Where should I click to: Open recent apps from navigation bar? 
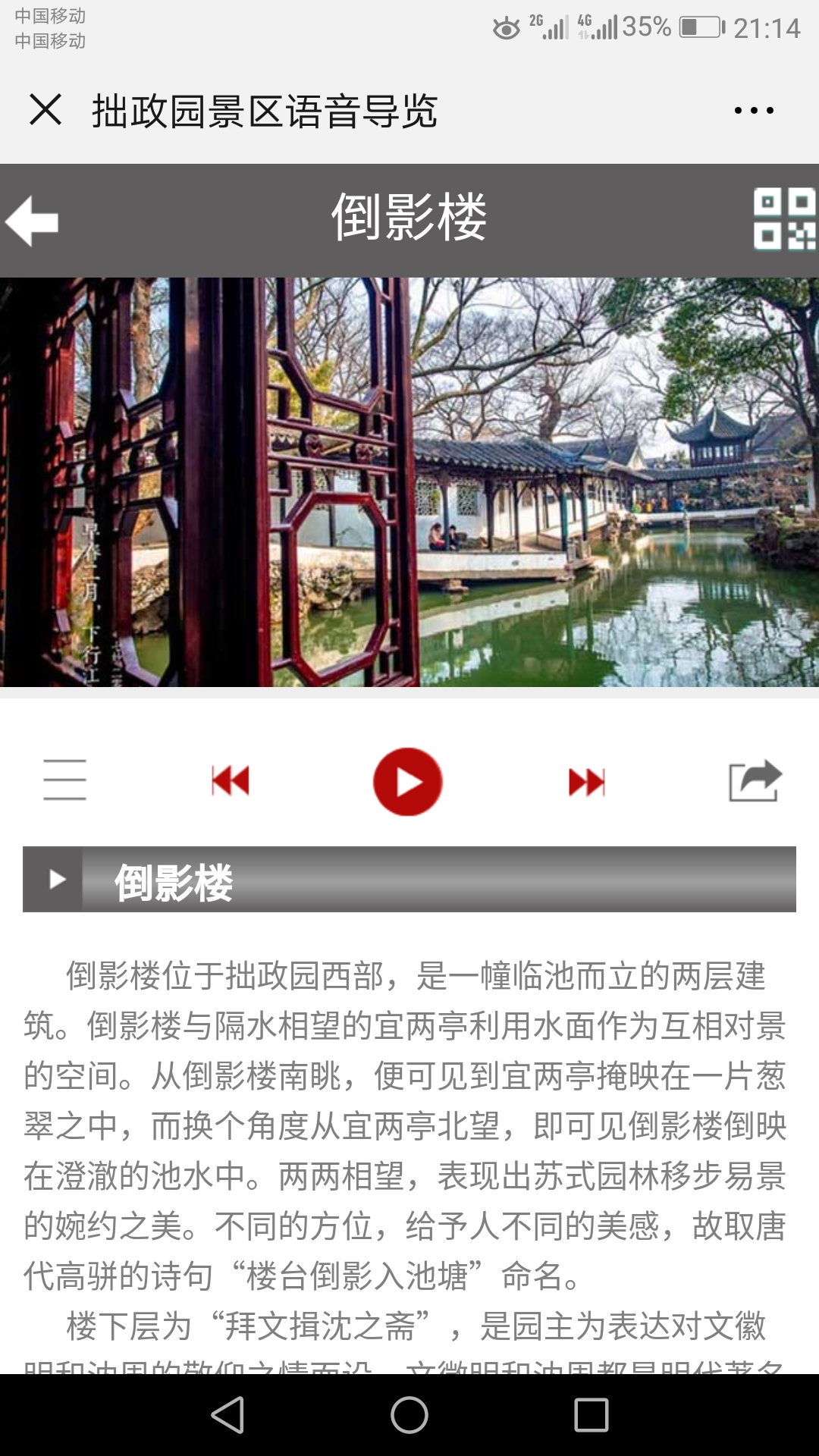click(x=591, y=1415)
